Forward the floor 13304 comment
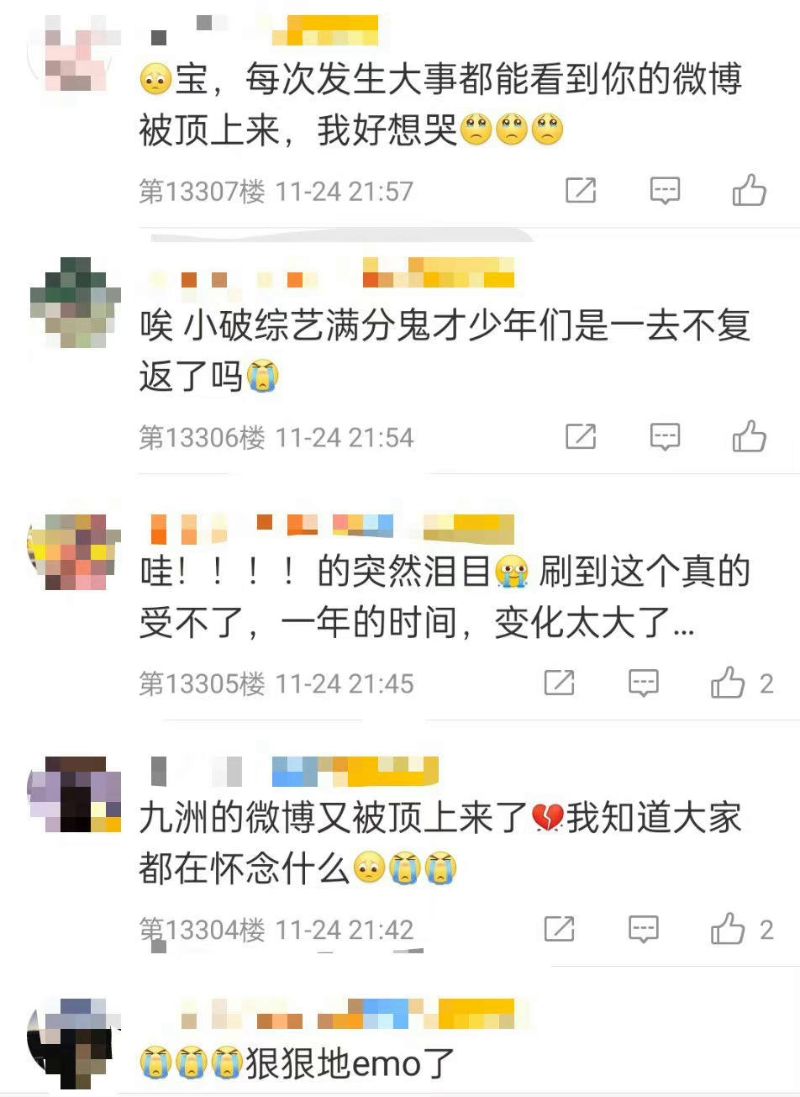This screenshot has height=1097, width=800. point(559,929)
